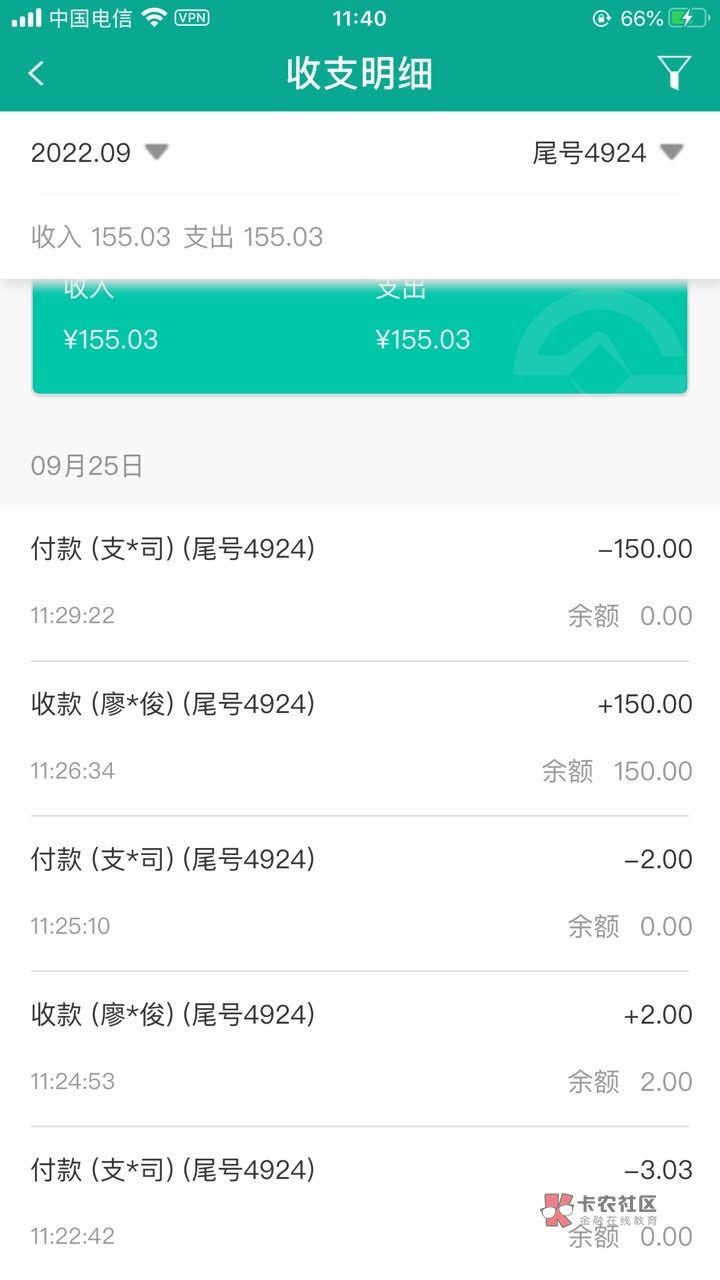
Task: Open the -3.03 payment at 11:22:42
Action: click(x=360, y=1203)
